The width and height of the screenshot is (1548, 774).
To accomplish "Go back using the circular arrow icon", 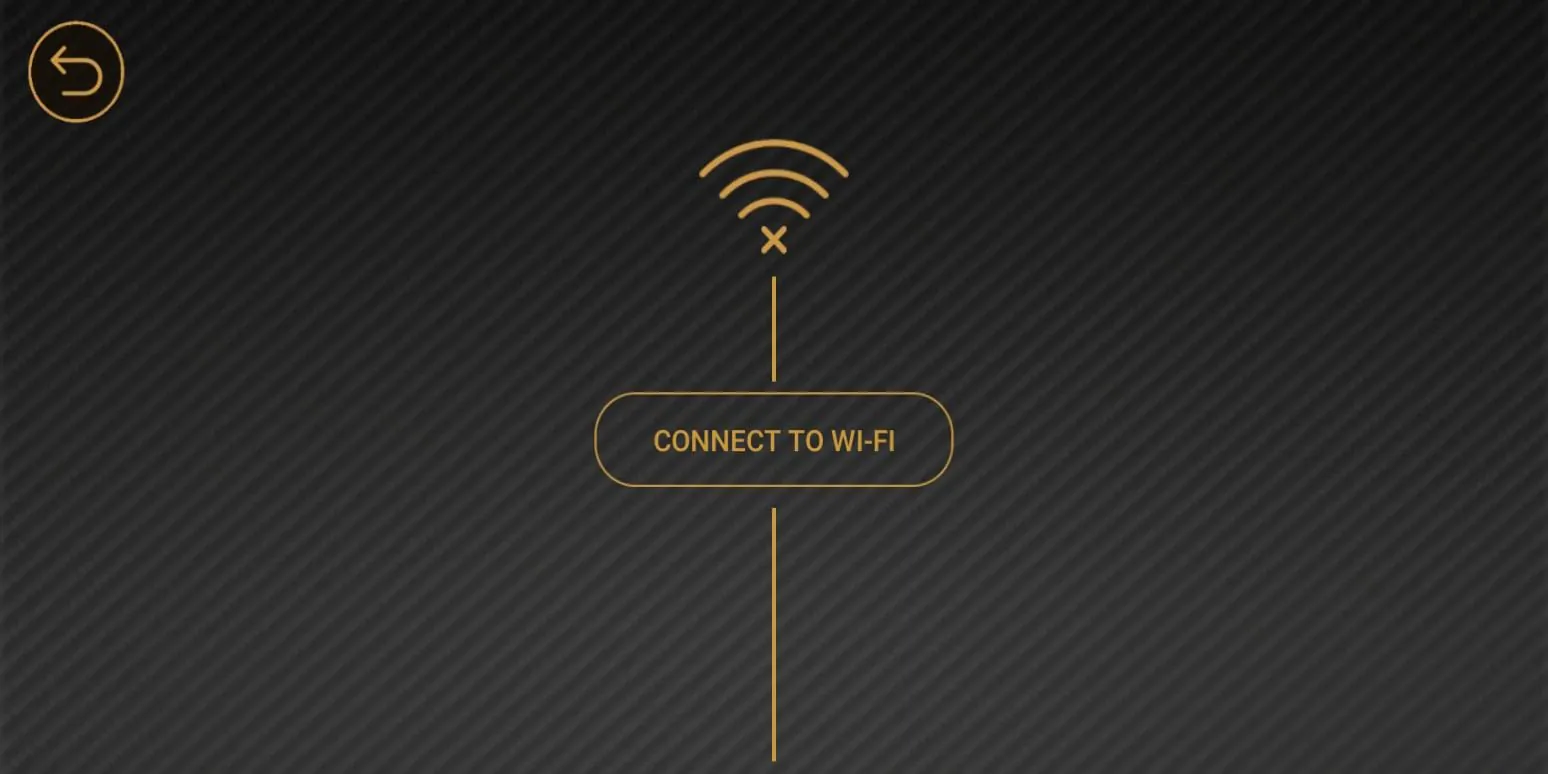I will (76, 72).
